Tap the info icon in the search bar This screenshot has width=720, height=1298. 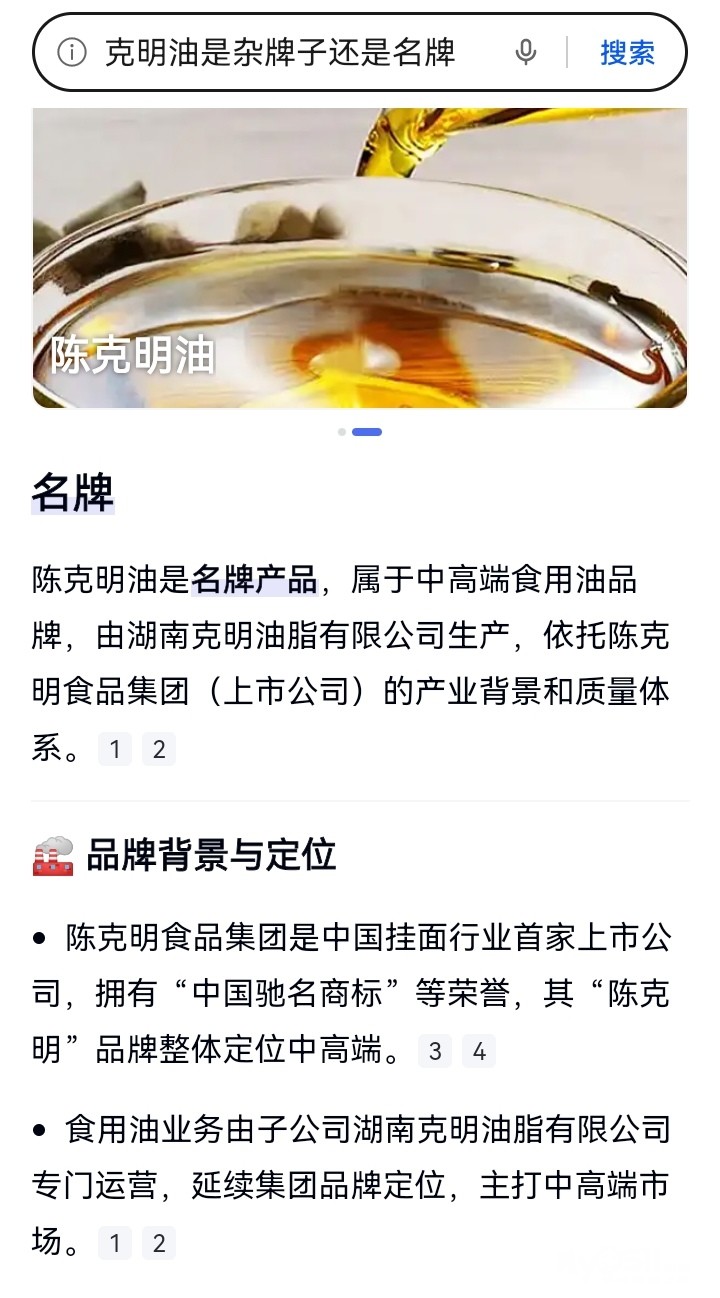[x=72, y=52]
